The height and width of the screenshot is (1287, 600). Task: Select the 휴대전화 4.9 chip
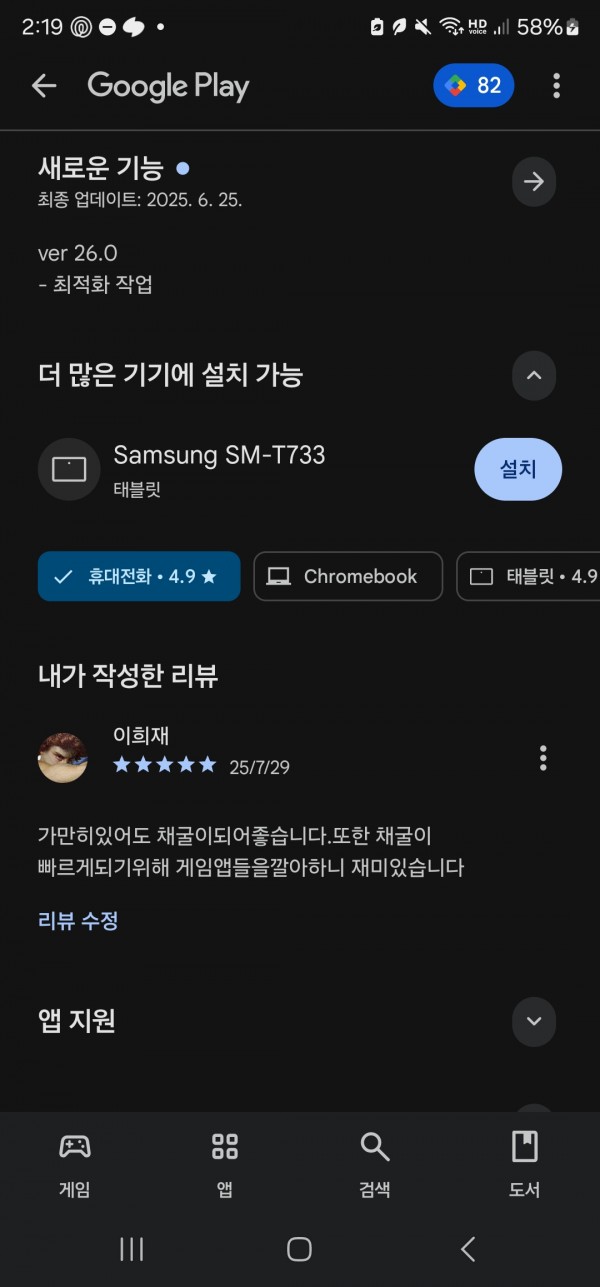pyautogui.click(x=139, y=576)
